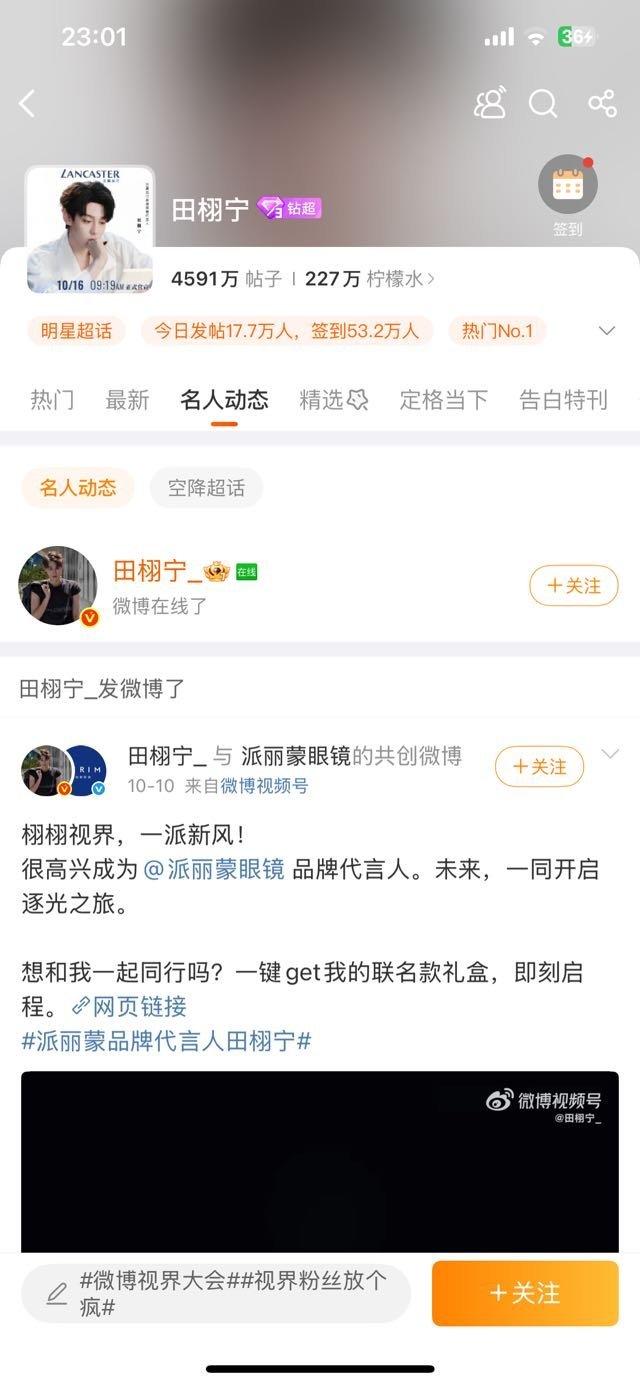Expand the options chevron on the post
This screenshot has width=640, height=1385.
click(609, 754)
